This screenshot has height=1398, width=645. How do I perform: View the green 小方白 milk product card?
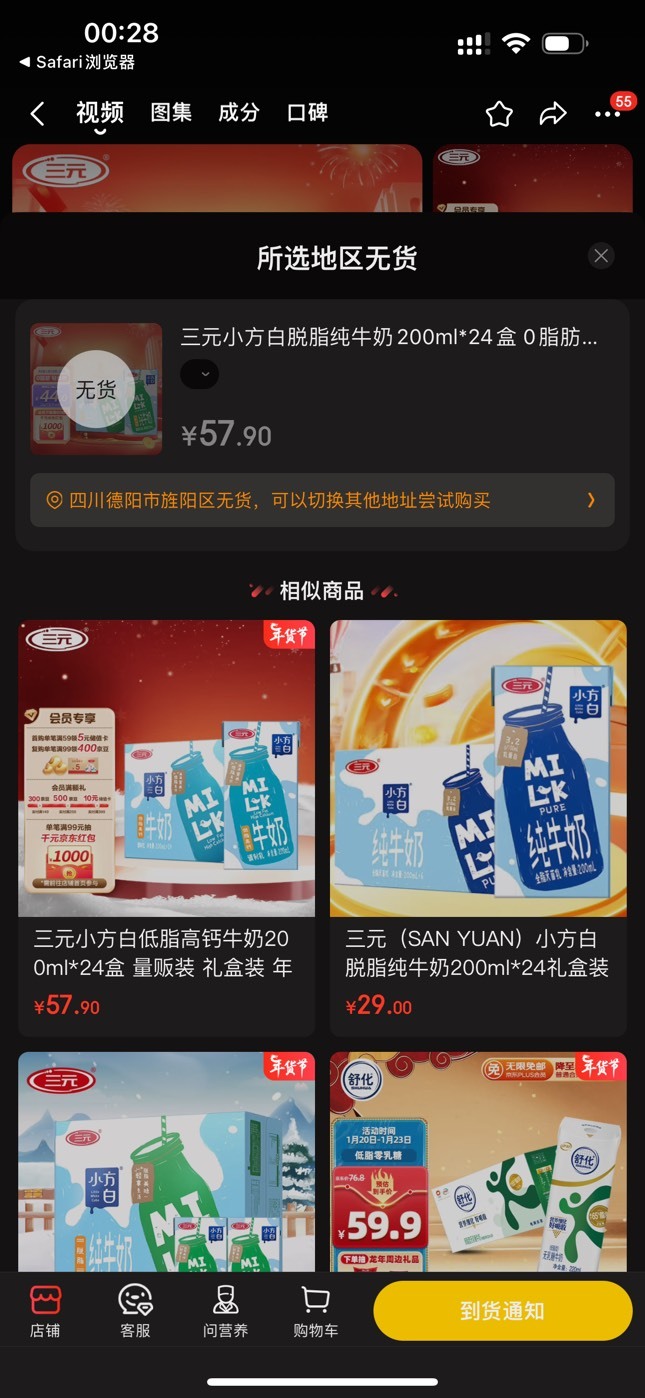166,1161
